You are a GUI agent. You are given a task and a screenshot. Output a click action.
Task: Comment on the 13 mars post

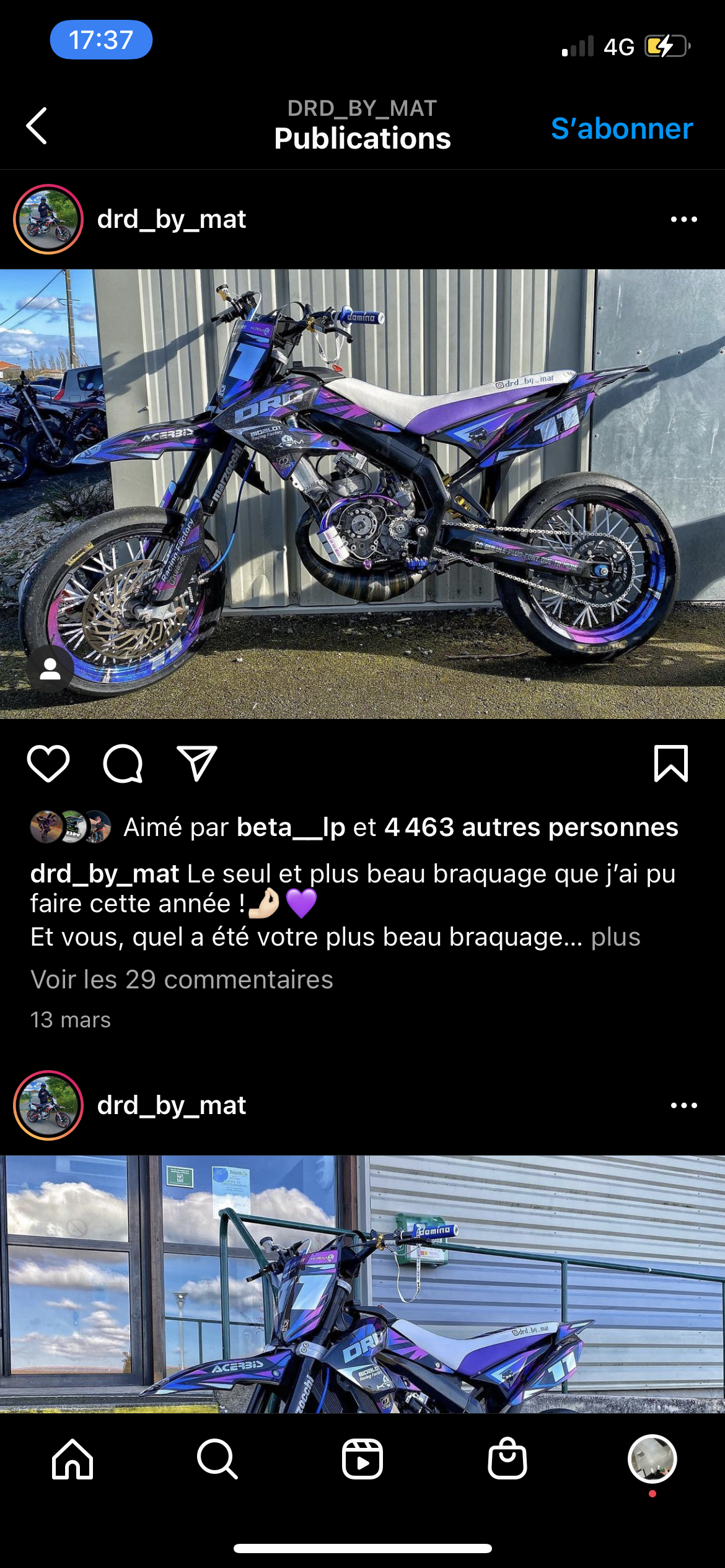(123, 764)
